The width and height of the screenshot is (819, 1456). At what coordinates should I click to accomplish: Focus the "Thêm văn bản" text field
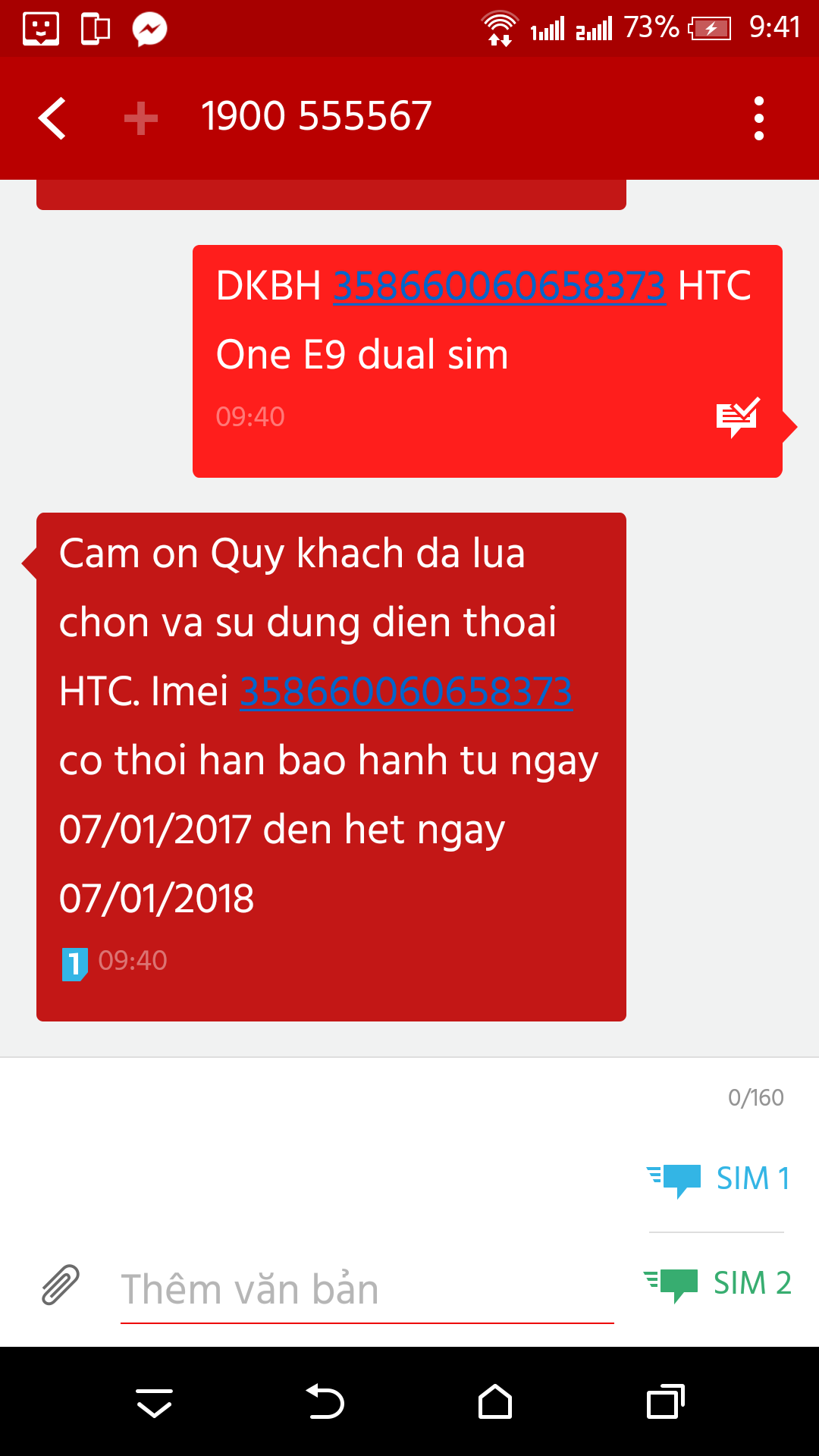[x=367, y=1289]
